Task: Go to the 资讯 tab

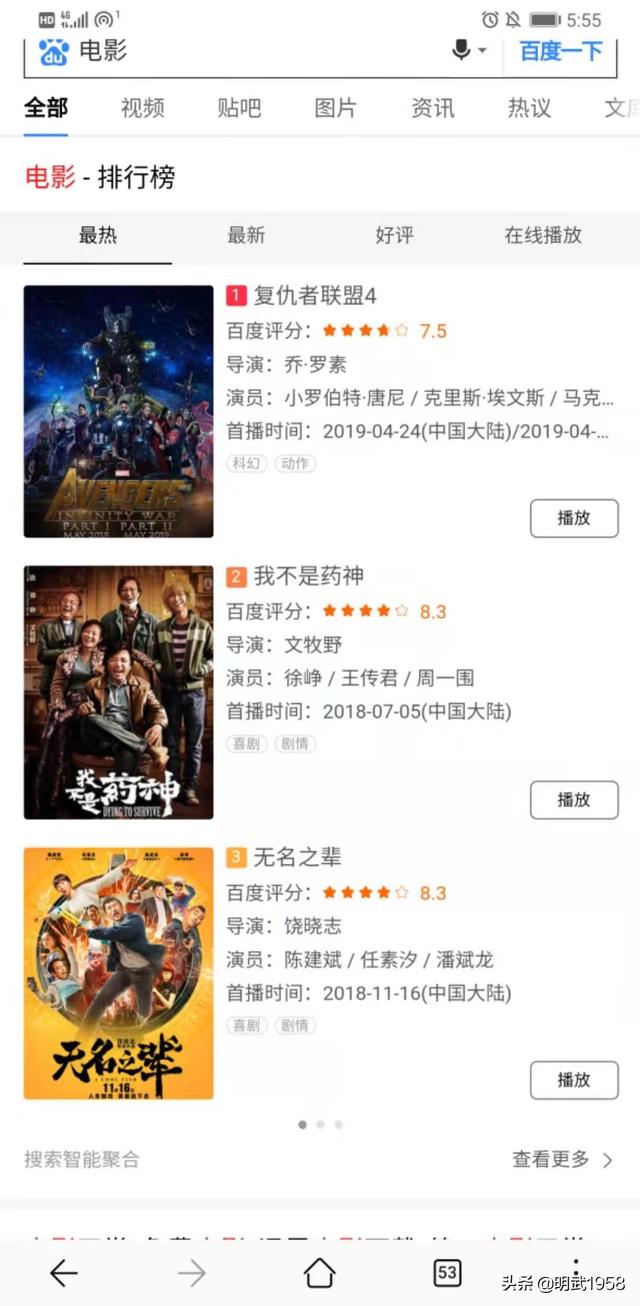Action: pyautogui.click(x=433, y=108)
